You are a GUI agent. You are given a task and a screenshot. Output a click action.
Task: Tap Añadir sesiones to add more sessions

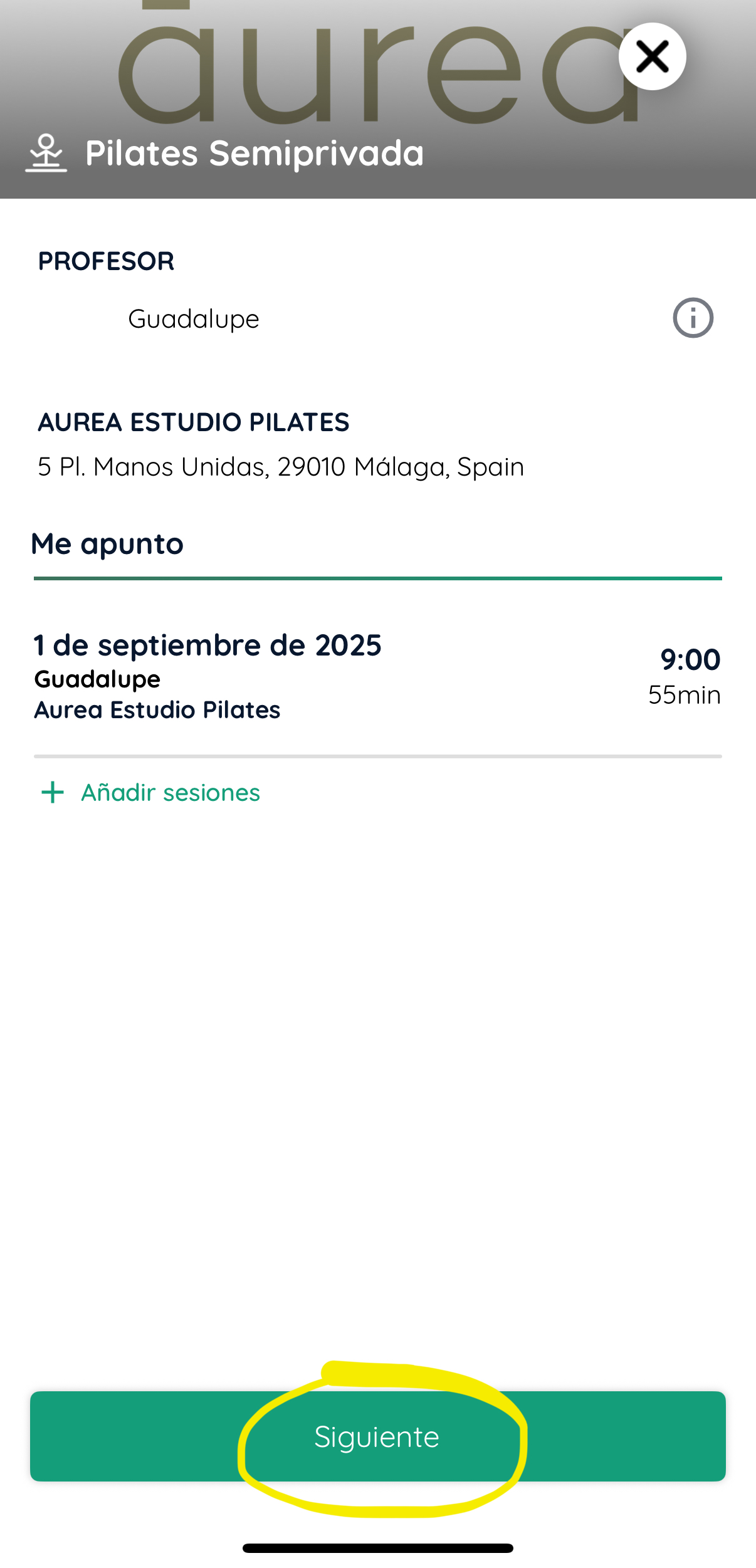(150, 793)
